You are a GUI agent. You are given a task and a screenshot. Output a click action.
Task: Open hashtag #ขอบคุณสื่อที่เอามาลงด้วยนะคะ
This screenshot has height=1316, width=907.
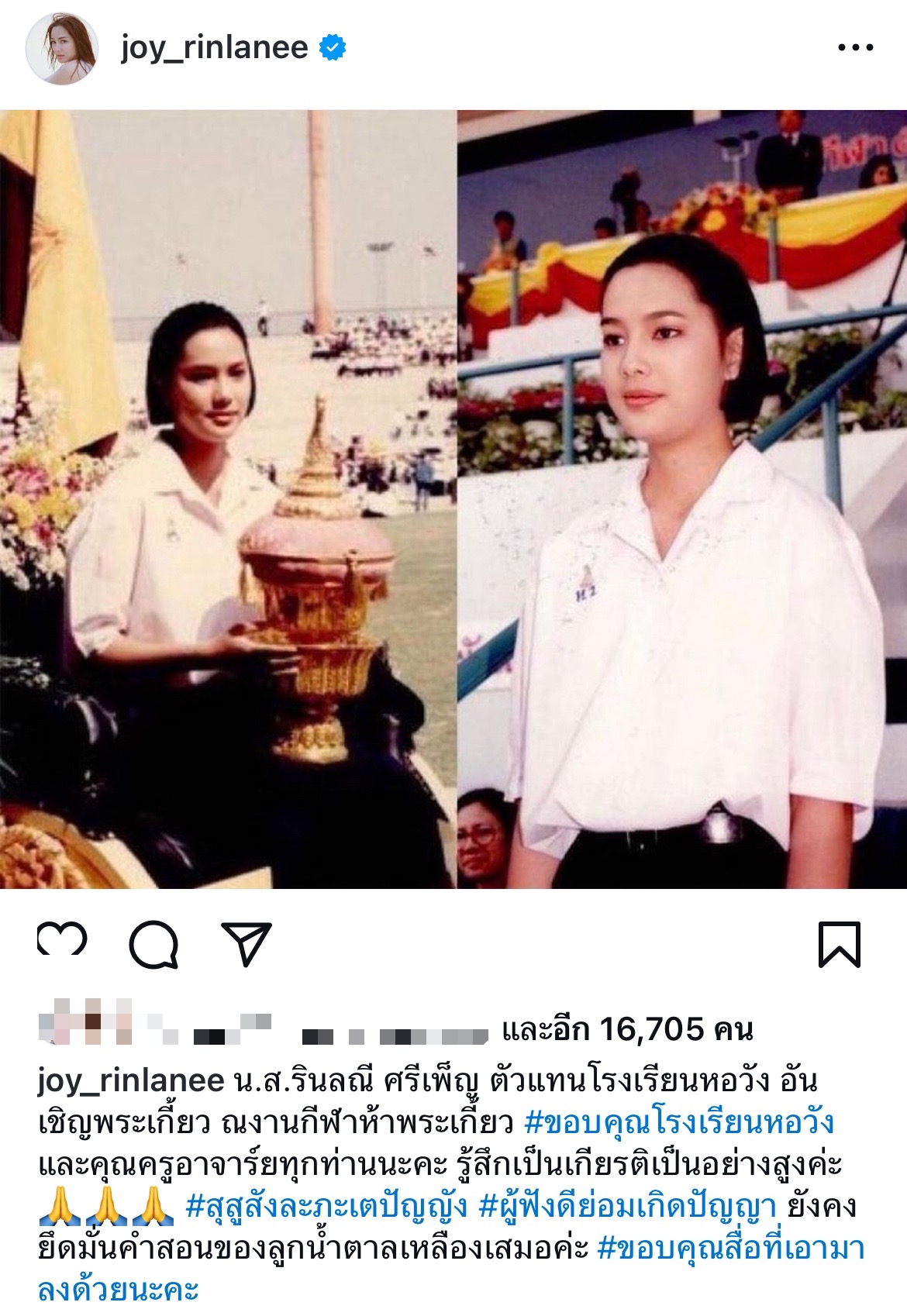point(732,1249)
